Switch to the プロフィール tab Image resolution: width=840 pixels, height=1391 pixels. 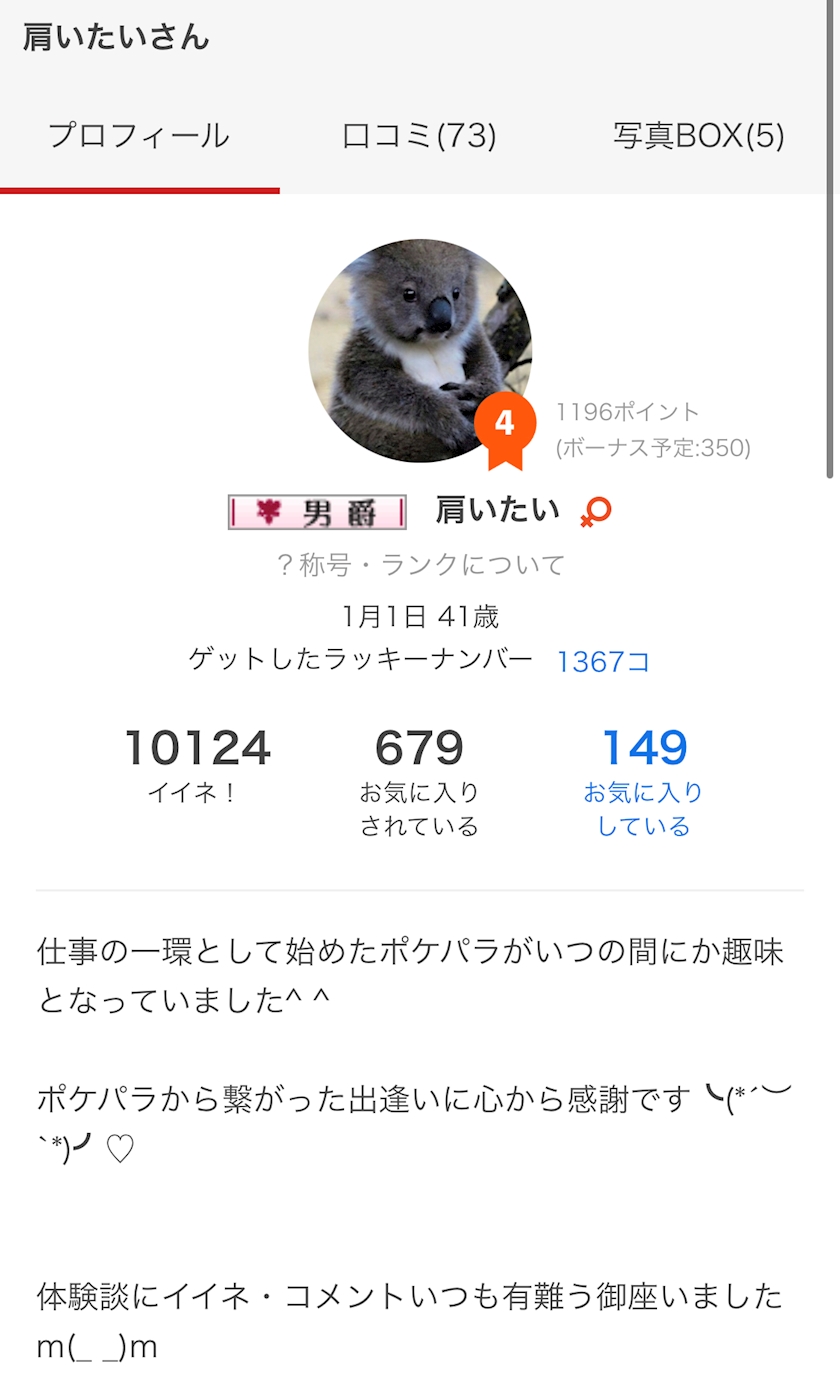click(x=139, y=136)
